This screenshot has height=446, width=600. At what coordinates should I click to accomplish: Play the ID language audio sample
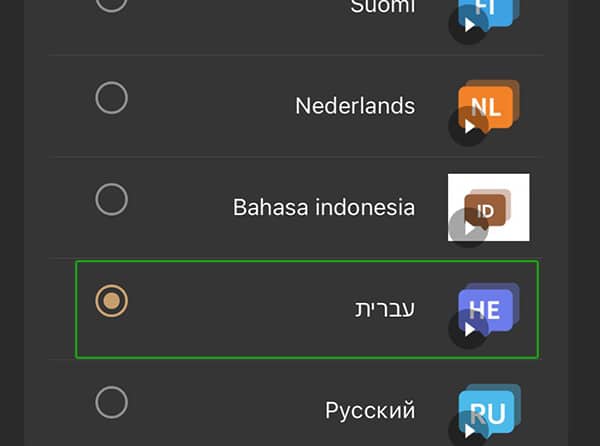click(x=467, y=228)
